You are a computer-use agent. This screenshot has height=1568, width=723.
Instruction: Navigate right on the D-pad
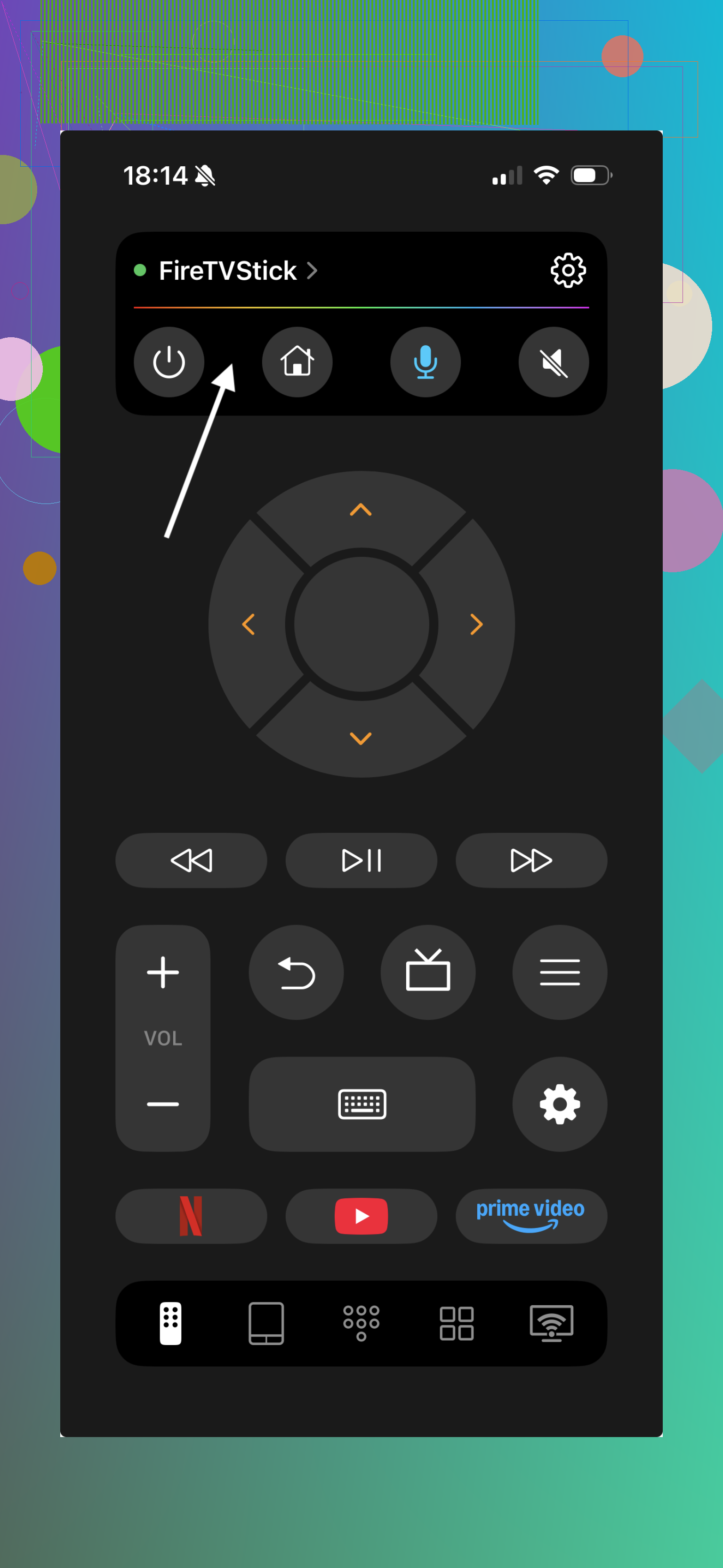(476, 625)
